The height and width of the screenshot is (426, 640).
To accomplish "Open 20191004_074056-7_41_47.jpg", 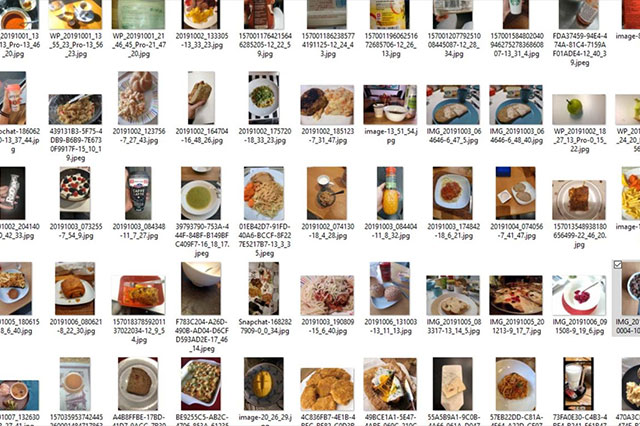I will [x=516, y=192].
